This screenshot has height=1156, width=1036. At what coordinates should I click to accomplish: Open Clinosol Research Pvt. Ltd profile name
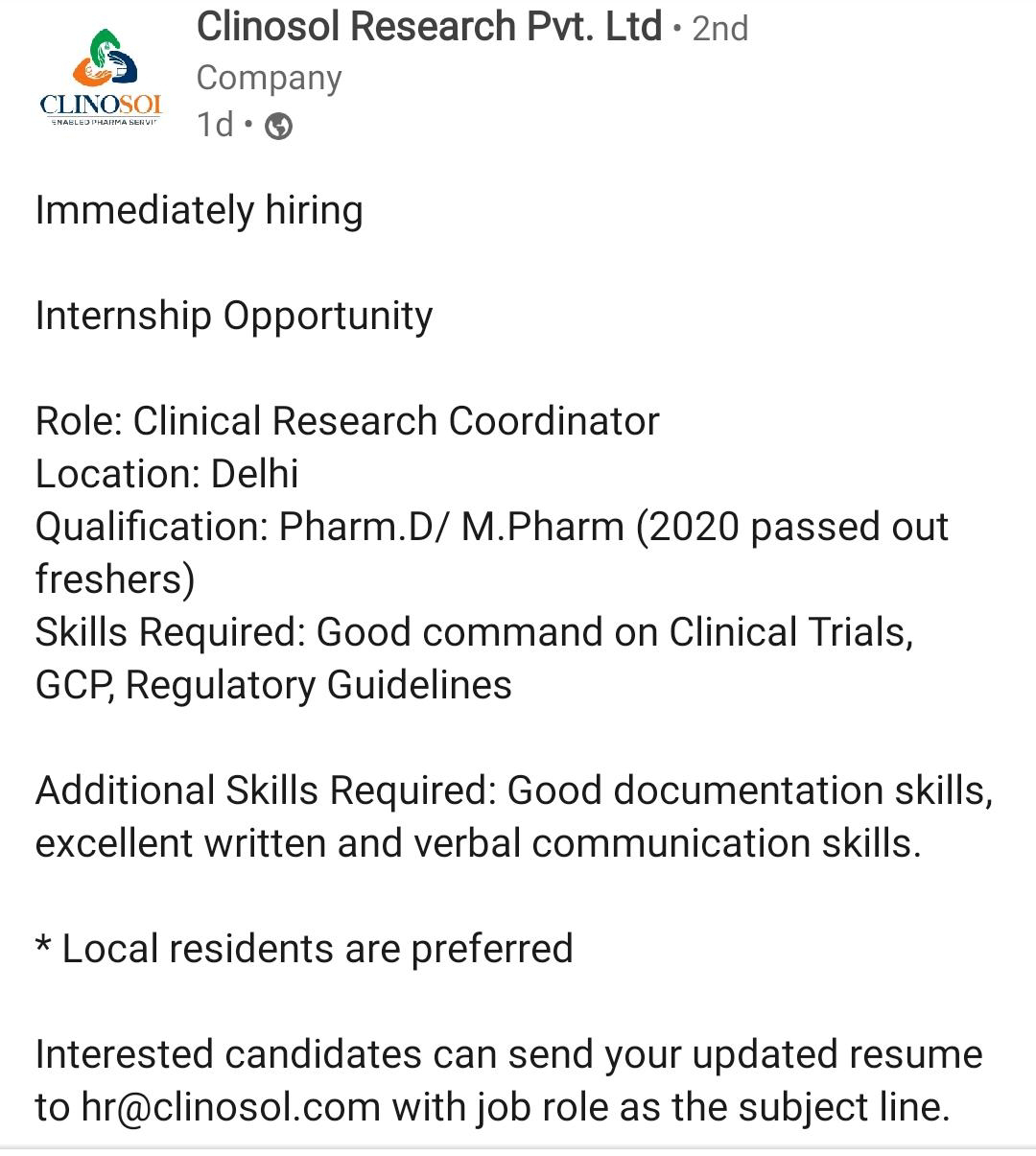pyautogui.click(x=429, y=27)
